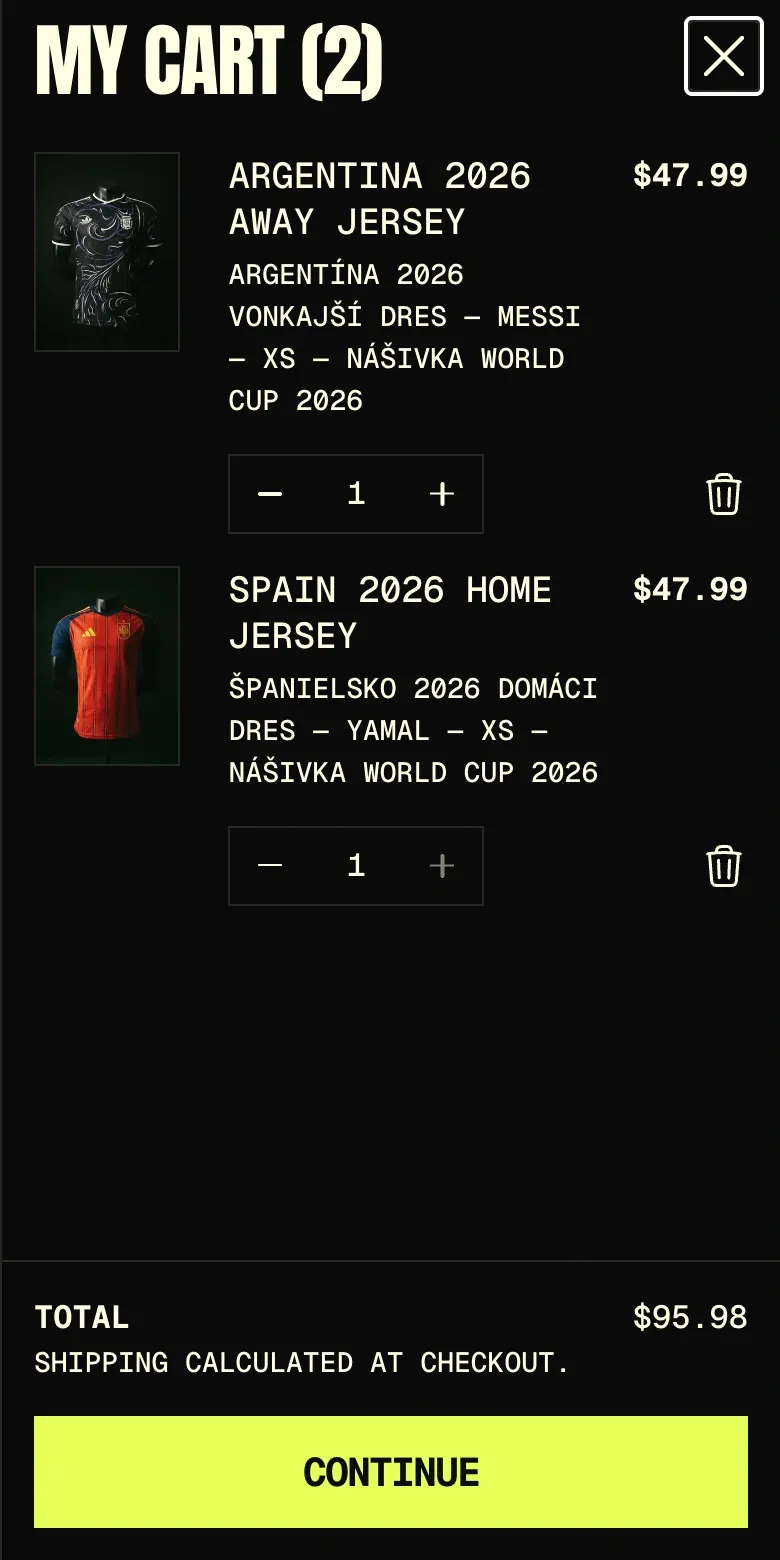Open the Spain 2026 Home Jersey image
Viewport: 780px width, 1560px height.
point(107,666)
